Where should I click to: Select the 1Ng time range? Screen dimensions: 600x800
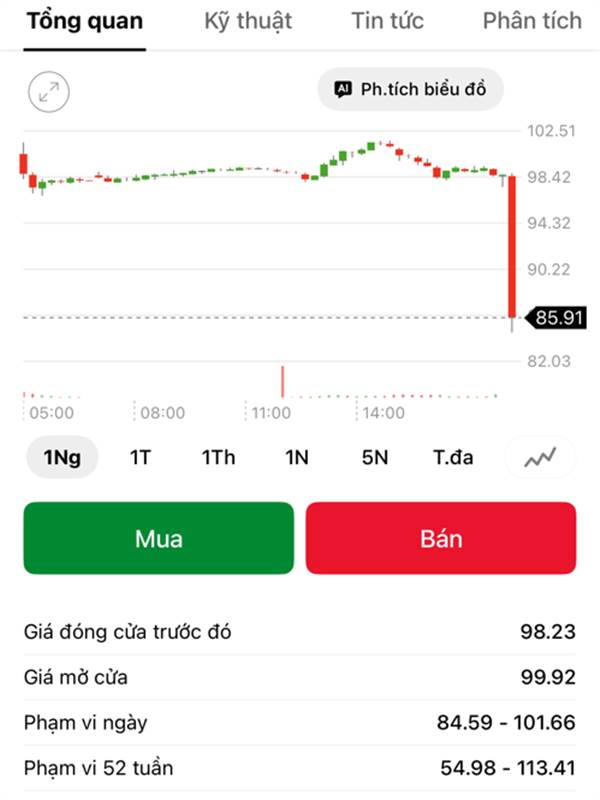pos(62,458)
